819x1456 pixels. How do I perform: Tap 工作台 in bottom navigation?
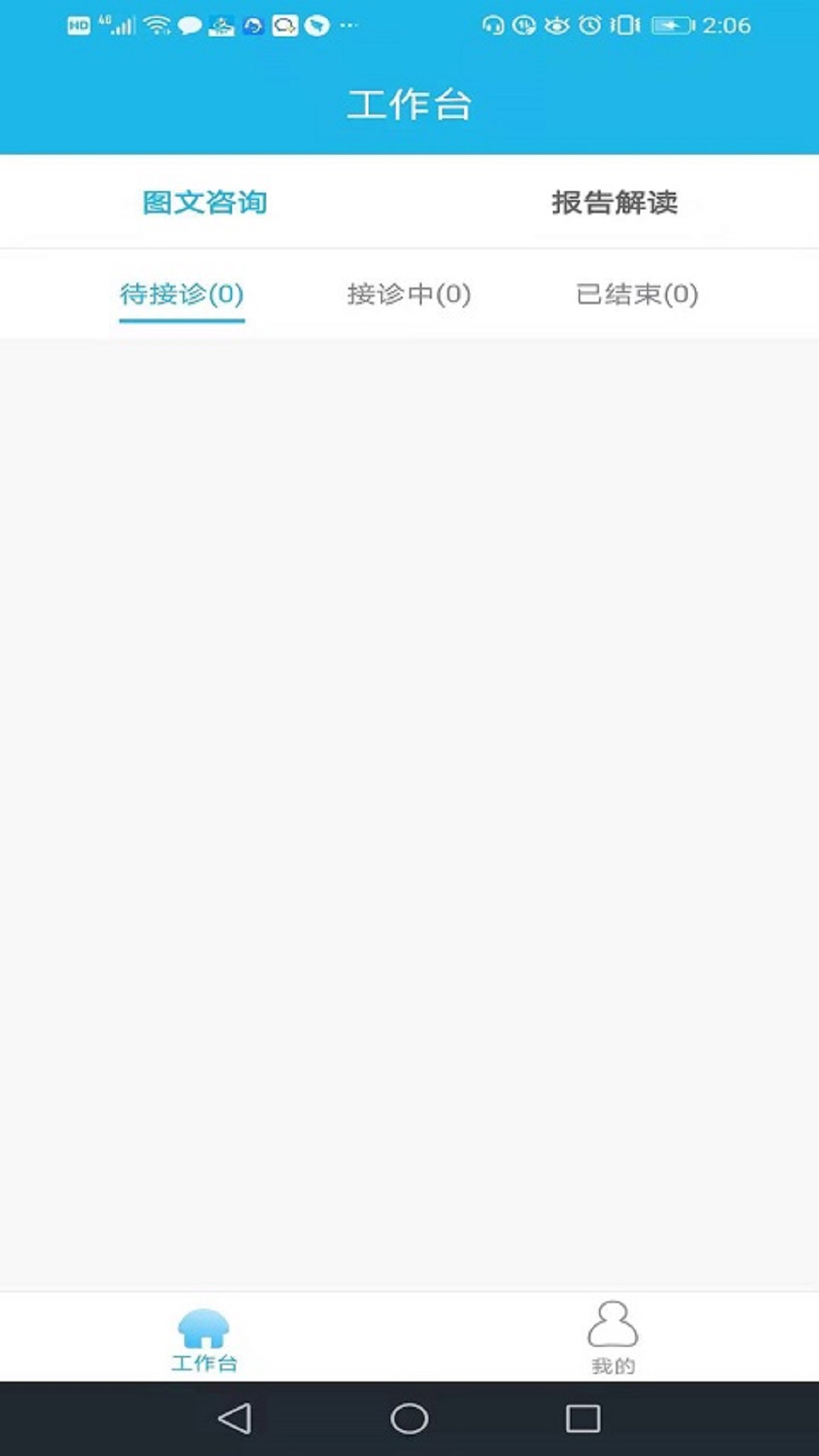click(x=204, y=1340)
